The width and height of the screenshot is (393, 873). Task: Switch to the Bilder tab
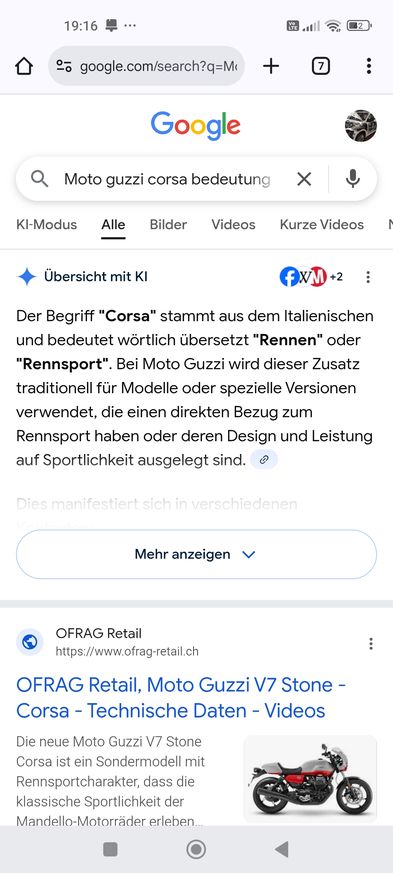point(168,224)
